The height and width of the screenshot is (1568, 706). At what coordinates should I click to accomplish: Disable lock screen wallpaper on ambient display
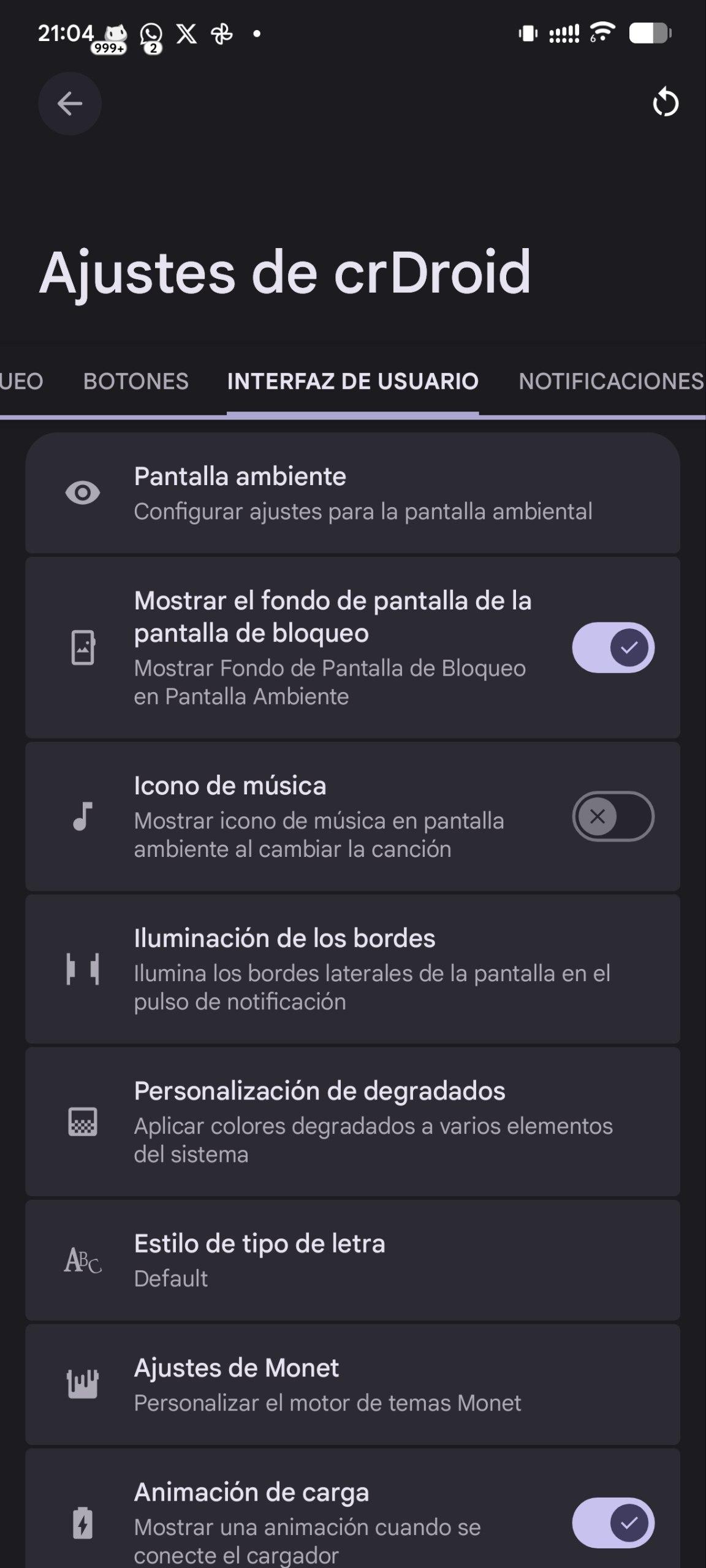pyautogui.click(x=613, y=647)
